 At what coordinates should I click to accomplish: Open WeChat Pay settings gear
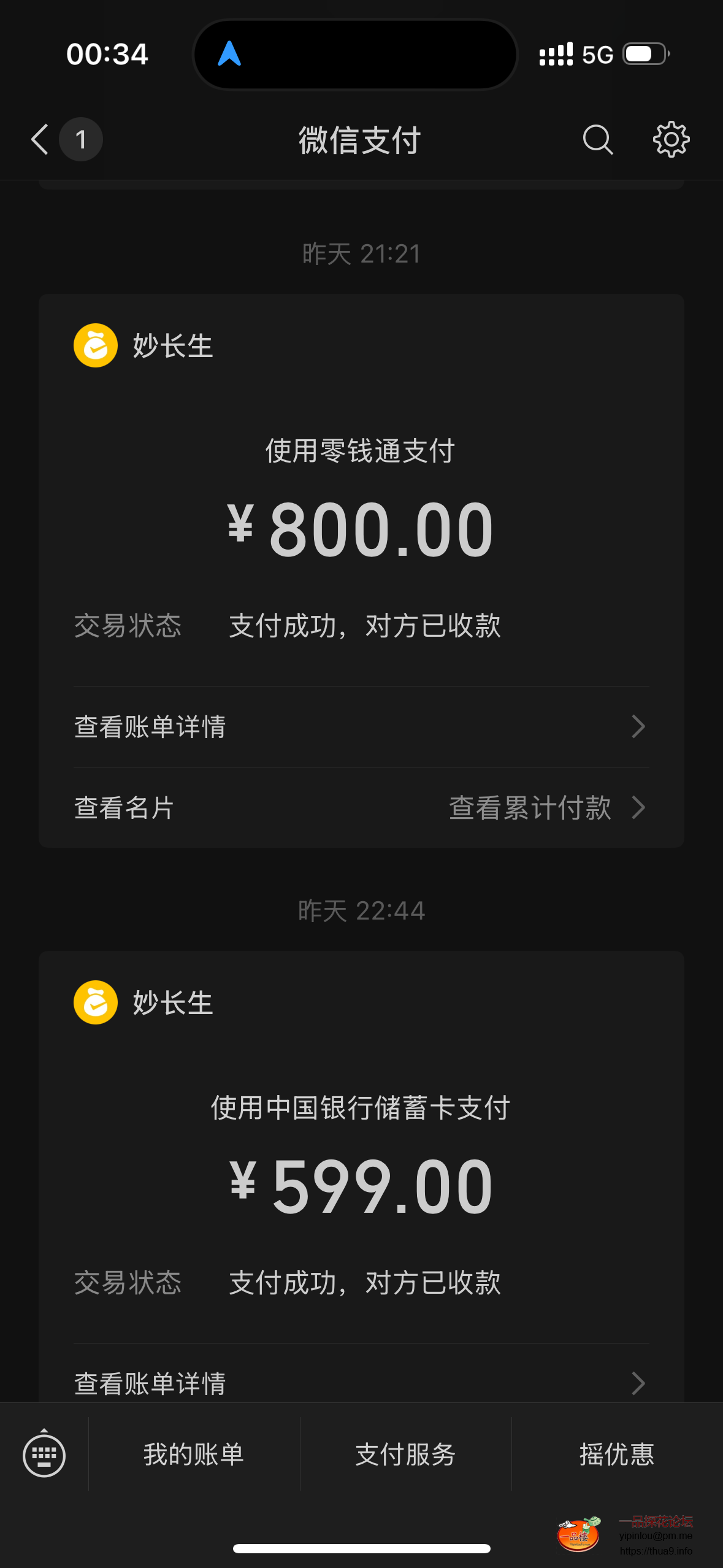coord(671,139)
